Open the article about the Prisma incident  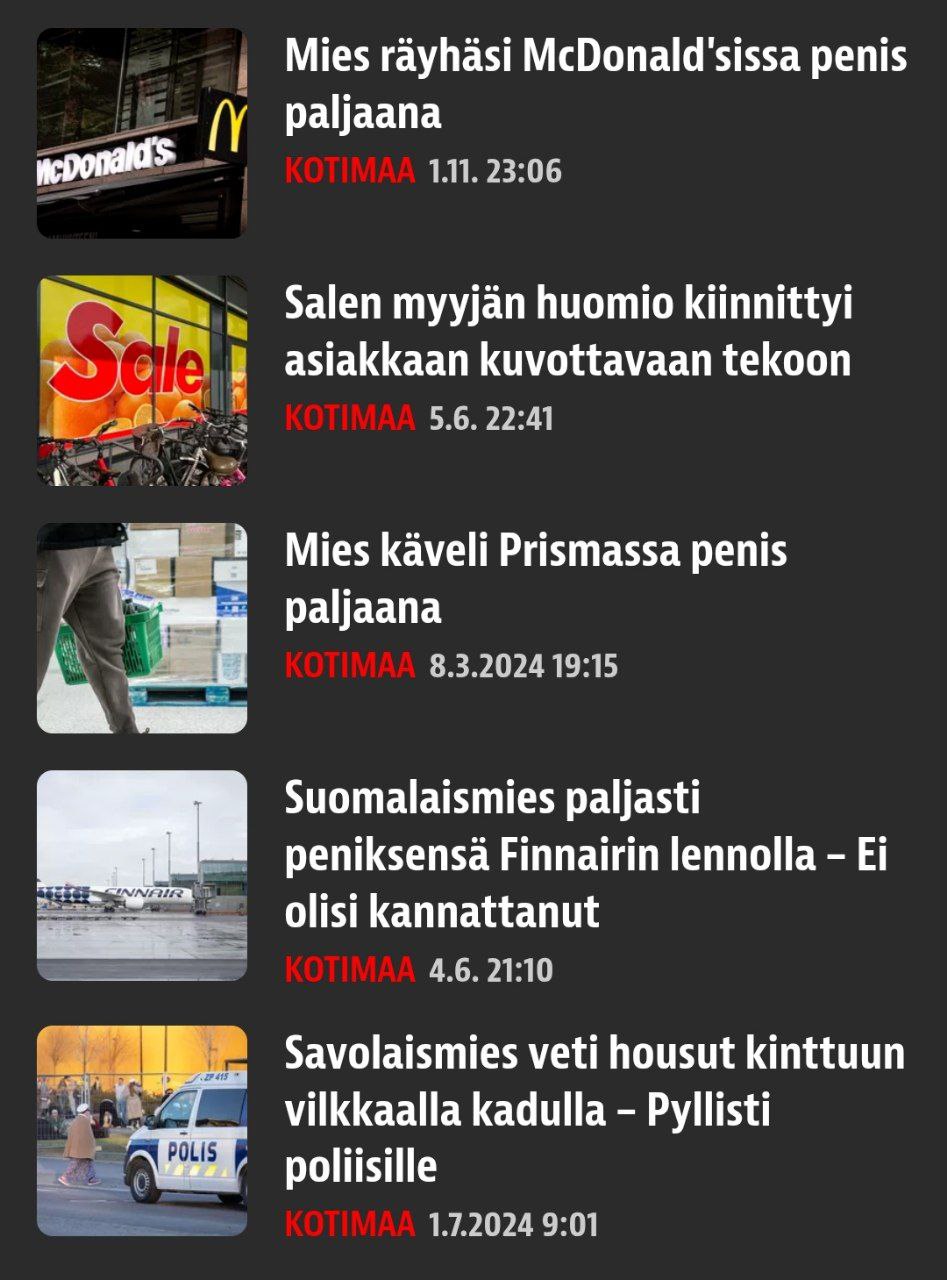click(536, 579)
